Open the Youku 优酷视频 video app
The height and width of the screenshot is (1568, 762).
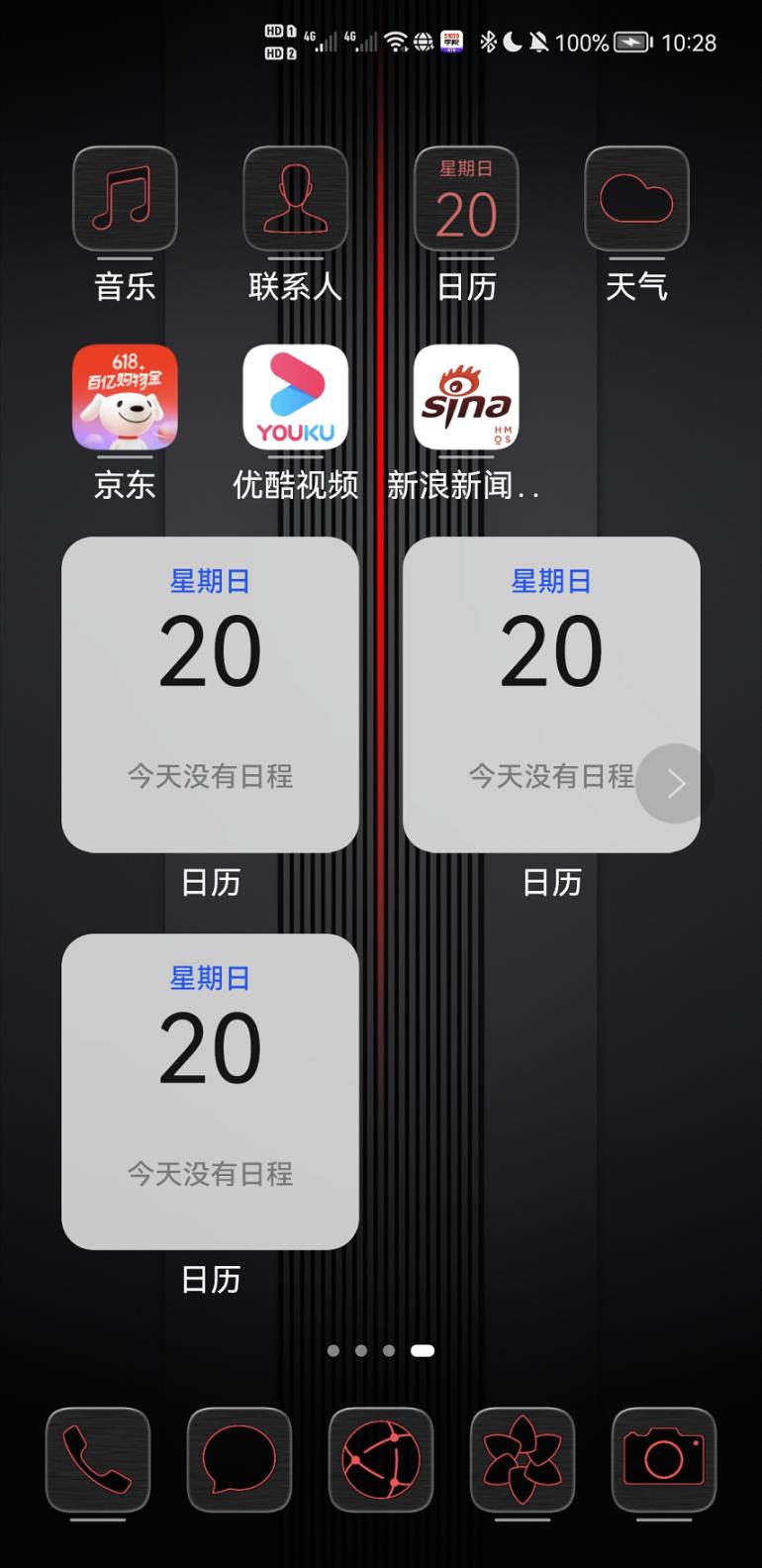(295, 398)
